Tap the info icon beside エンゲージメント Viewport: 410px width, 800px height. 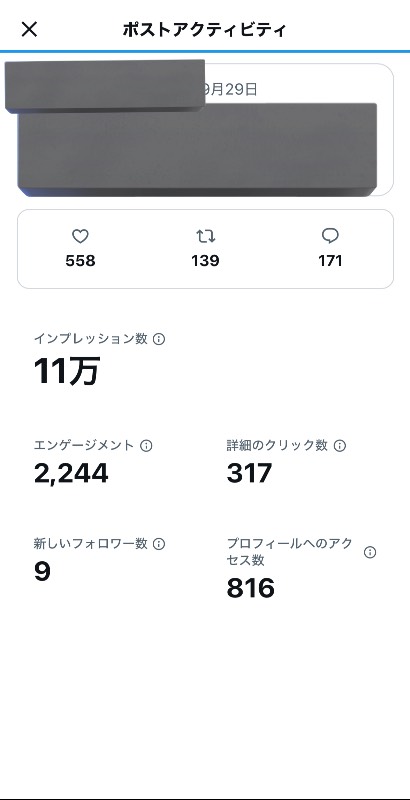pos(146,446)
